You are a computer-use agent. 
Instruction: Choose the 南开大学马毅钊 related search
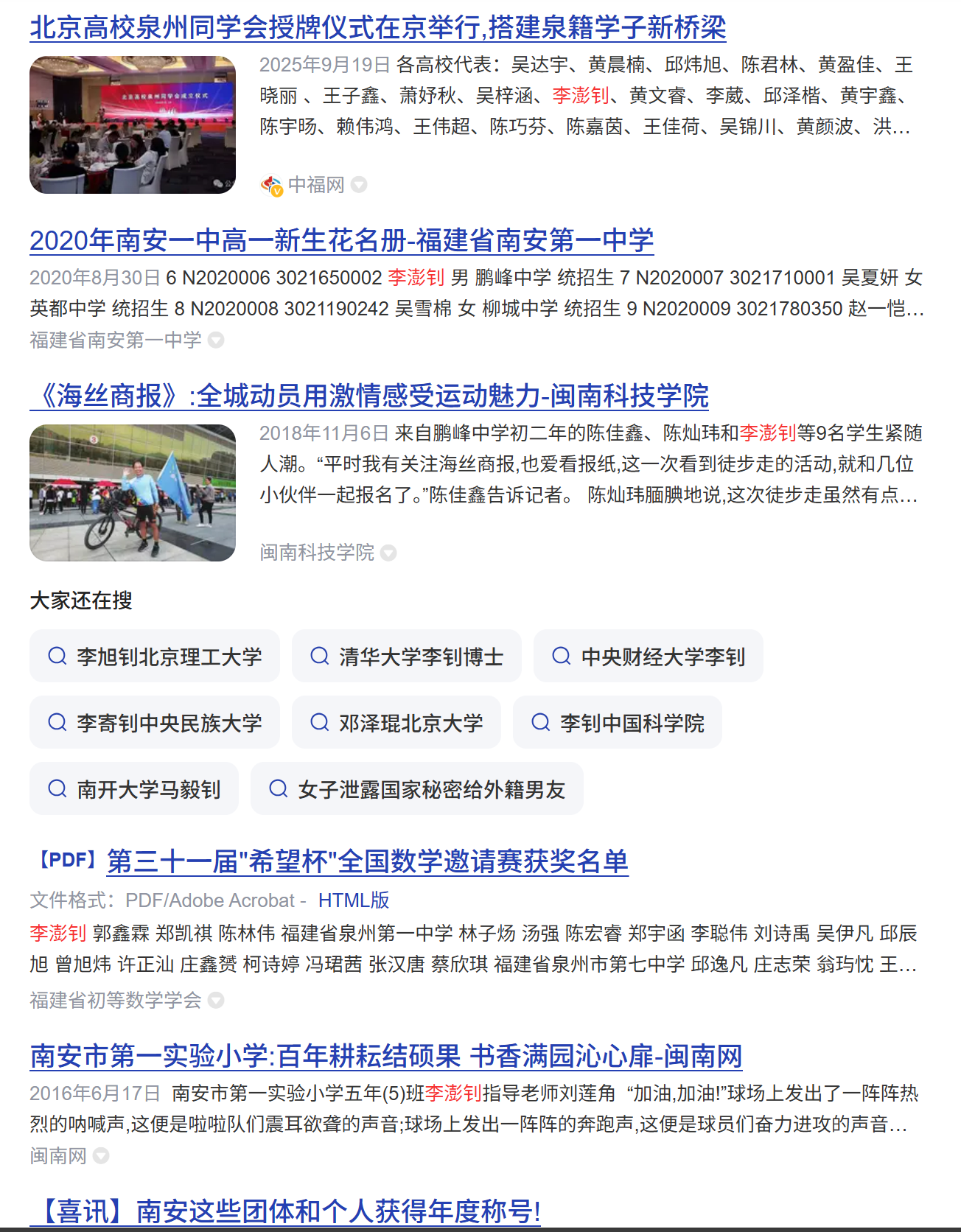coord(134,789)
